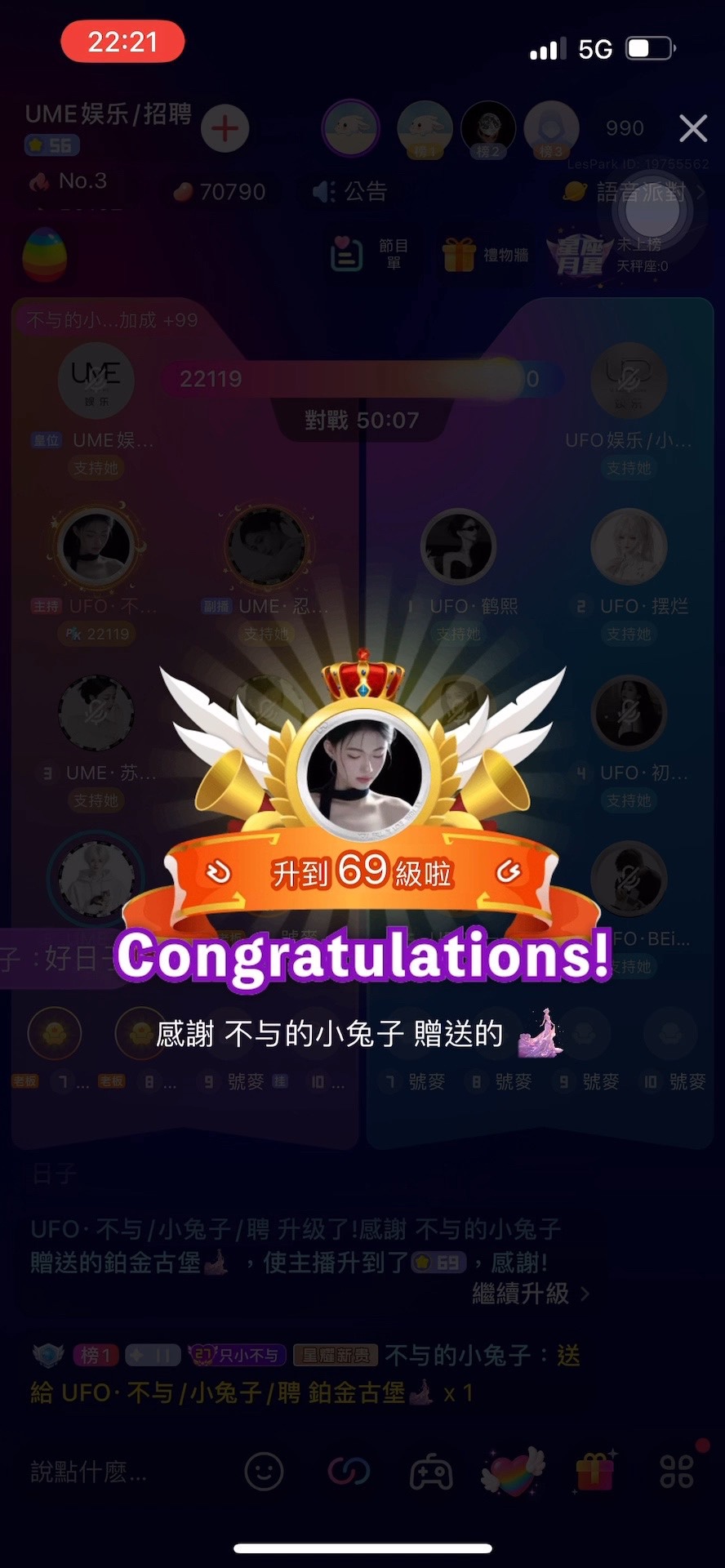Viewport: 725px width, 1568px height.
Task: Open the 公告 announcement
Action: (350, 192)
